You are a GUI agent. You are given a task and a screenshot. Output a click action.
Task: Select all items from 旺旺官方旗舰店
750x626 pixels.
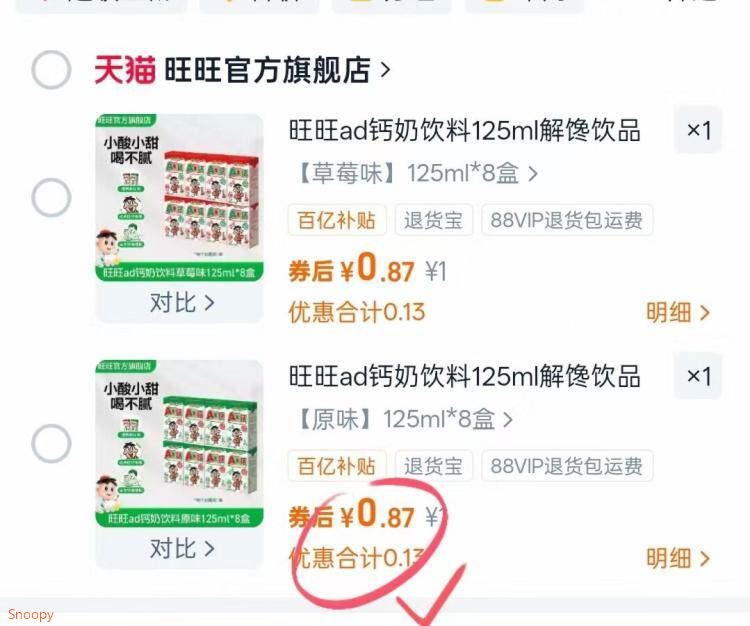pos(51,70)
